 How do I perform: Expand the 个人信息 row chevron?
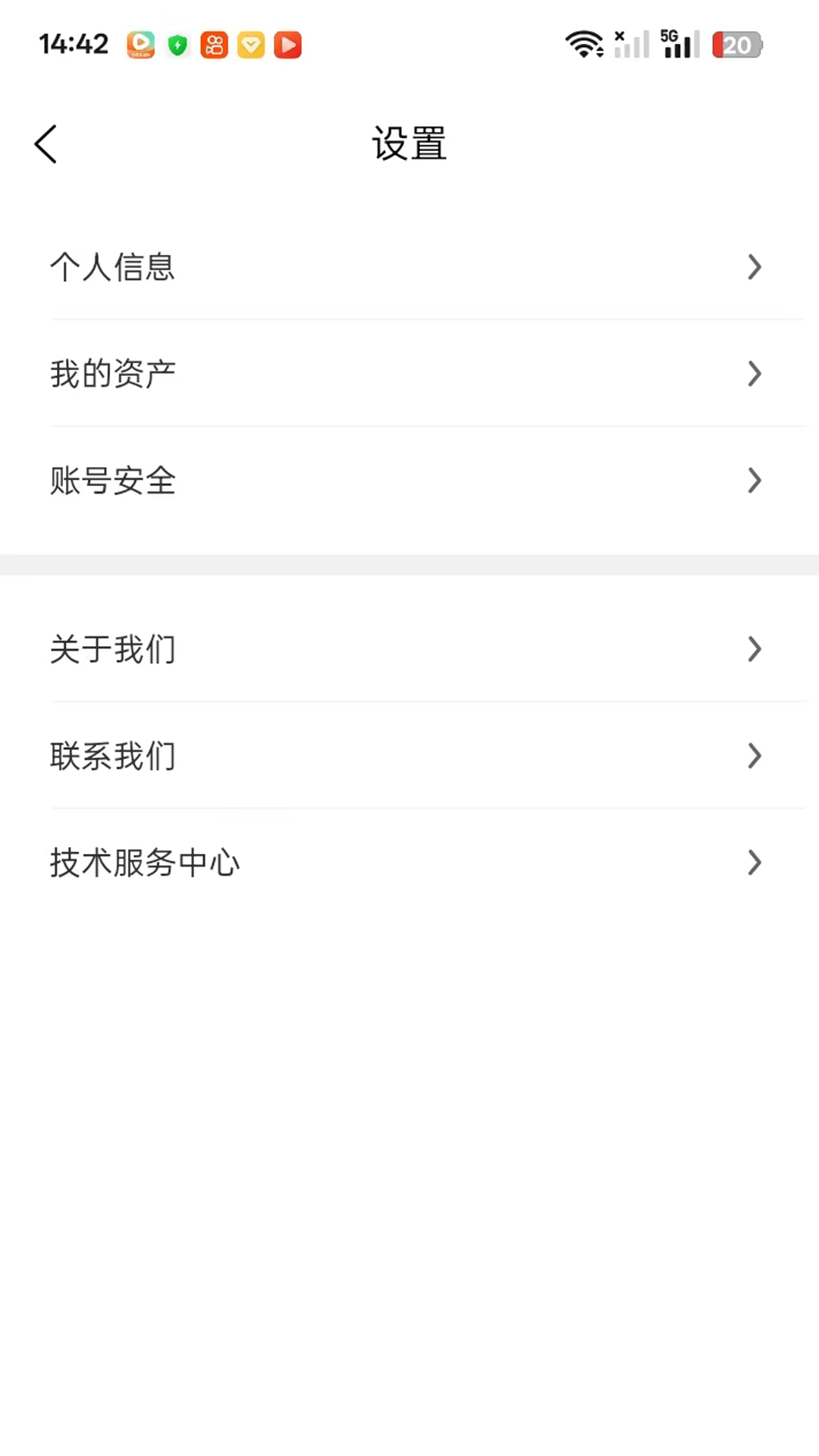(755, 267)
